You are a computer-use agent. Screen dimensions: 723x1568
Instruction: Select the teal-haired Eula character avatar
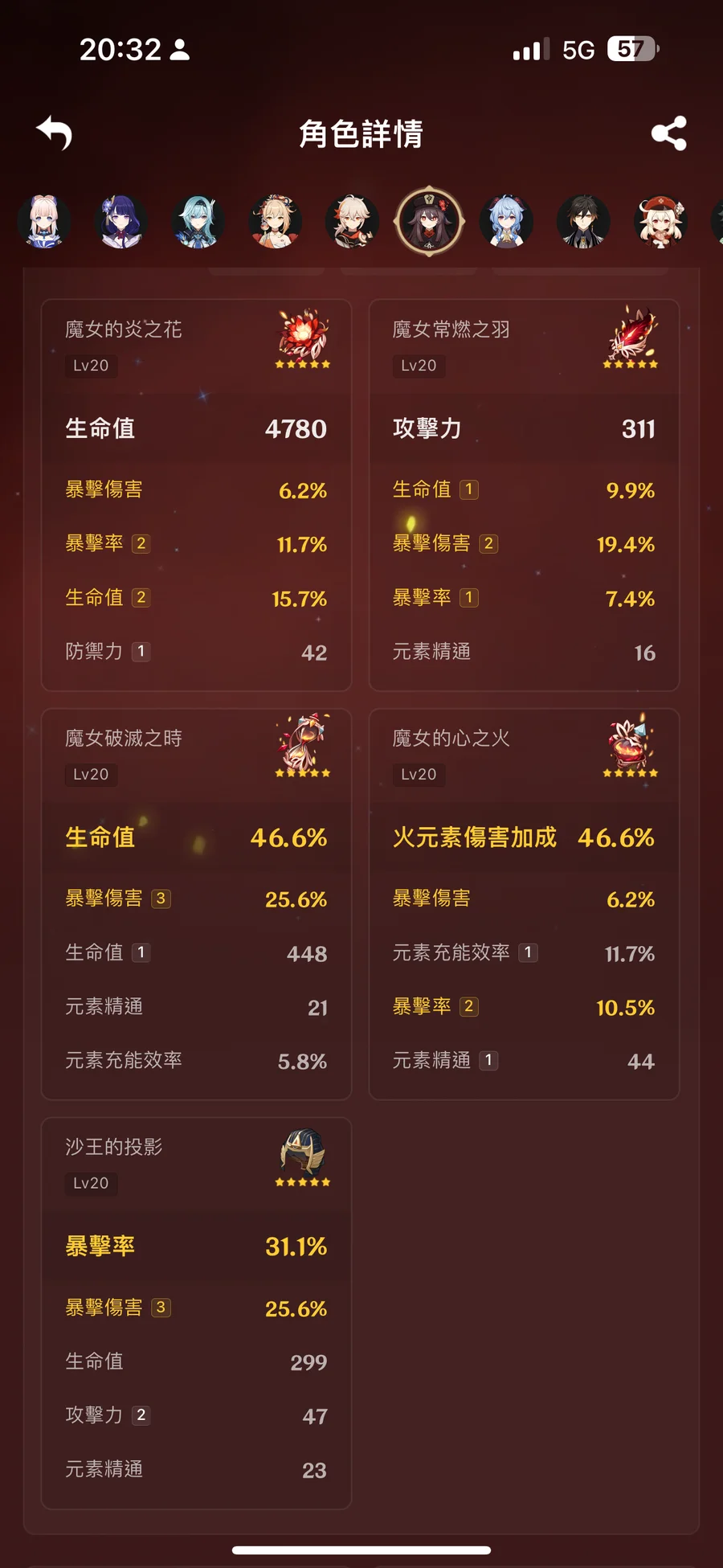(x=198, y=221)
